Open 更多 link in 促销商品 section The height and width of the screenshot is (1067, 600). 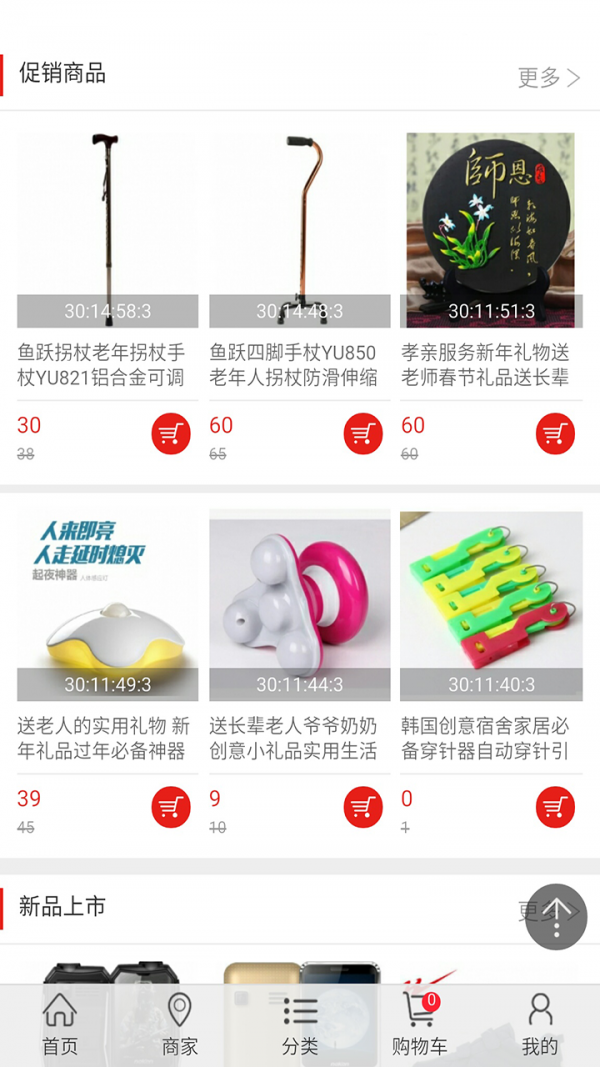pyautogui.click(x=548, y=77)
